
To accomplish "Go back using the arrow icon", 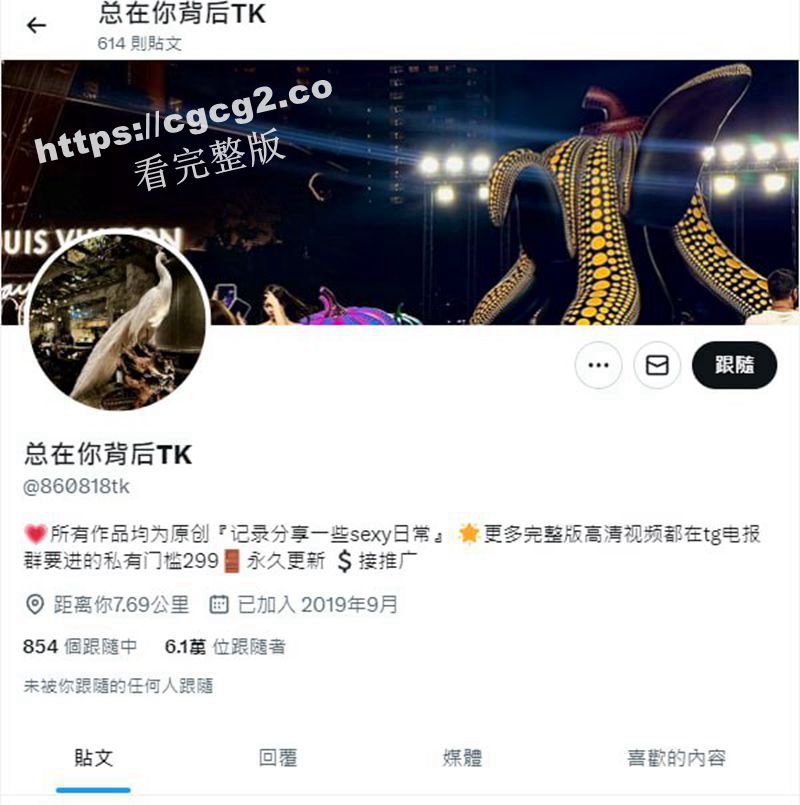I will point(37,26).
